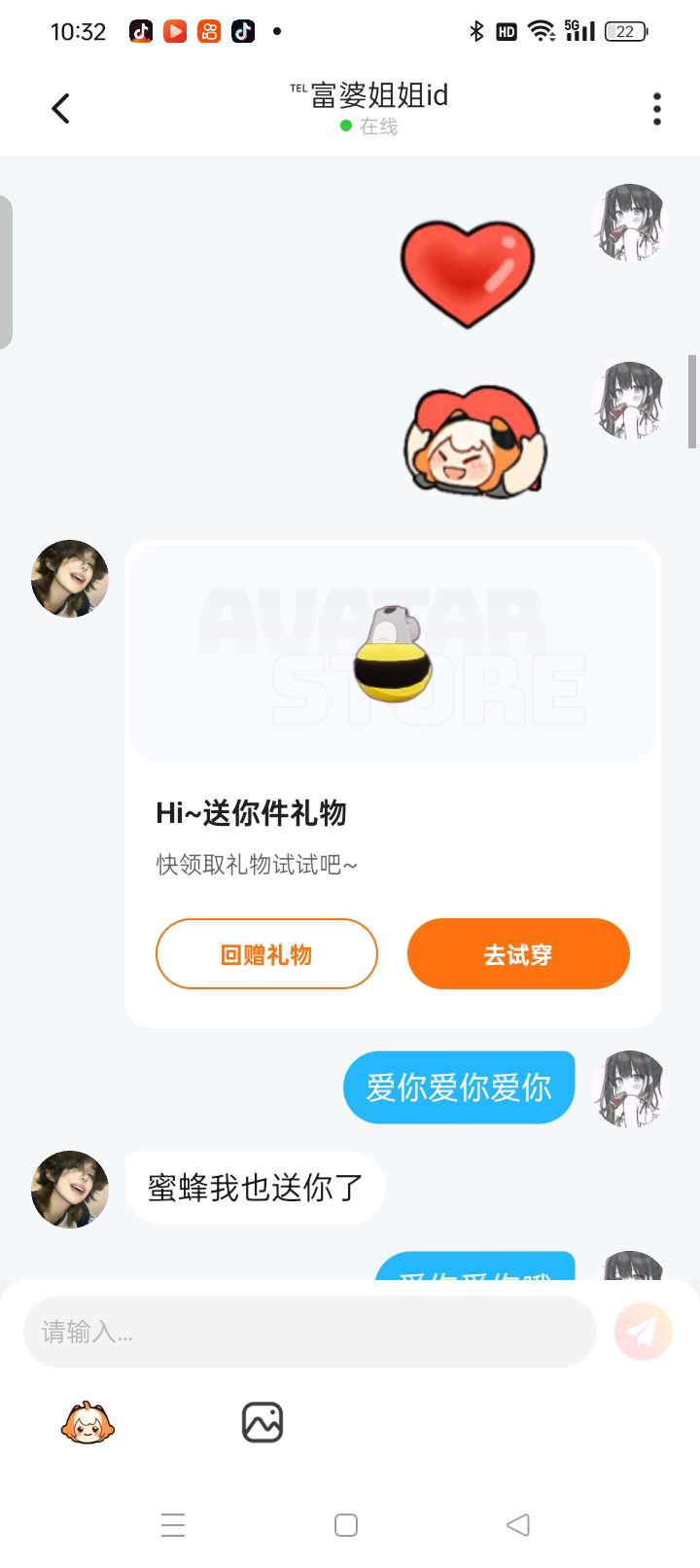
Task: Go back from the 富婆姐姐id chat
Action: [x=60, y=108]
